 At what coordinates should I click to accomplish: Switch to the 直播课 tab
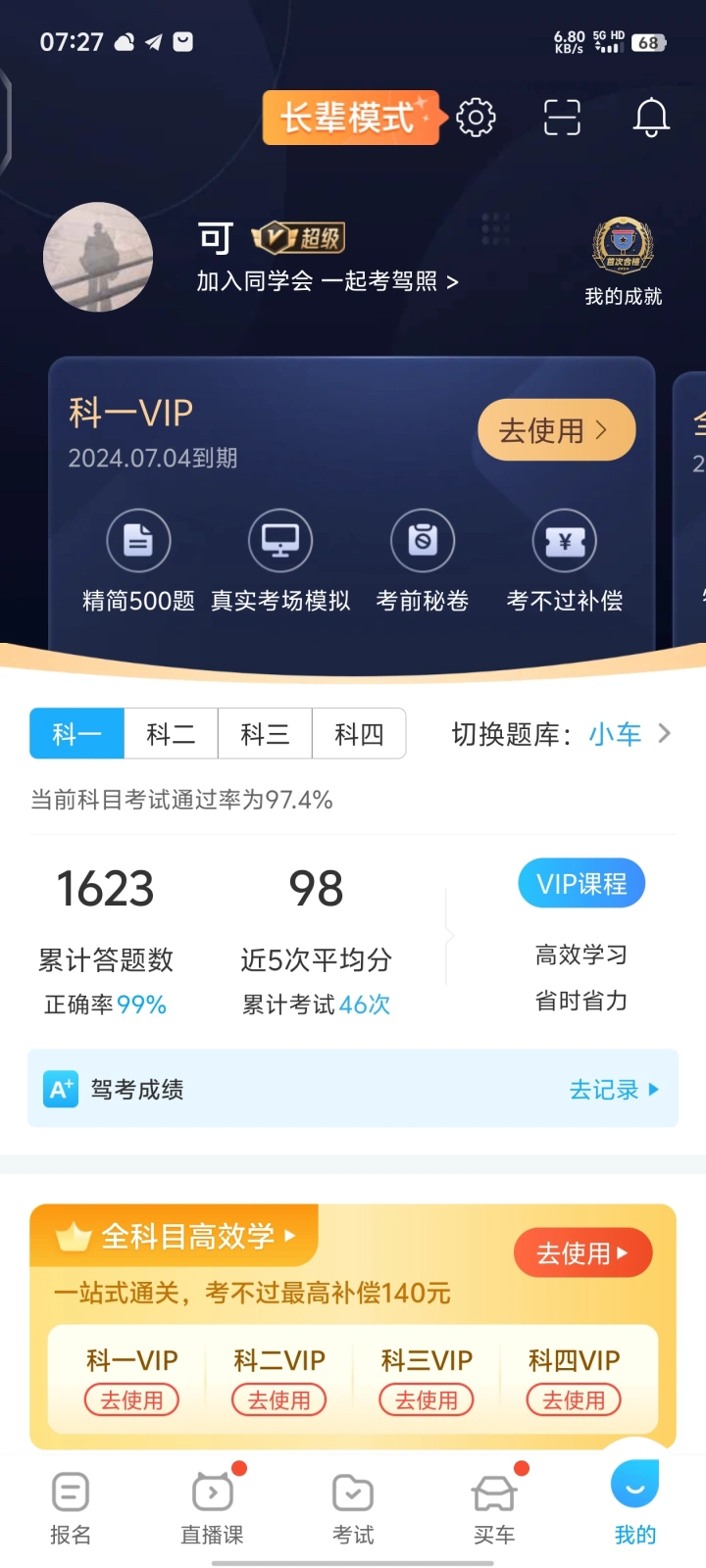point(212,1509)
